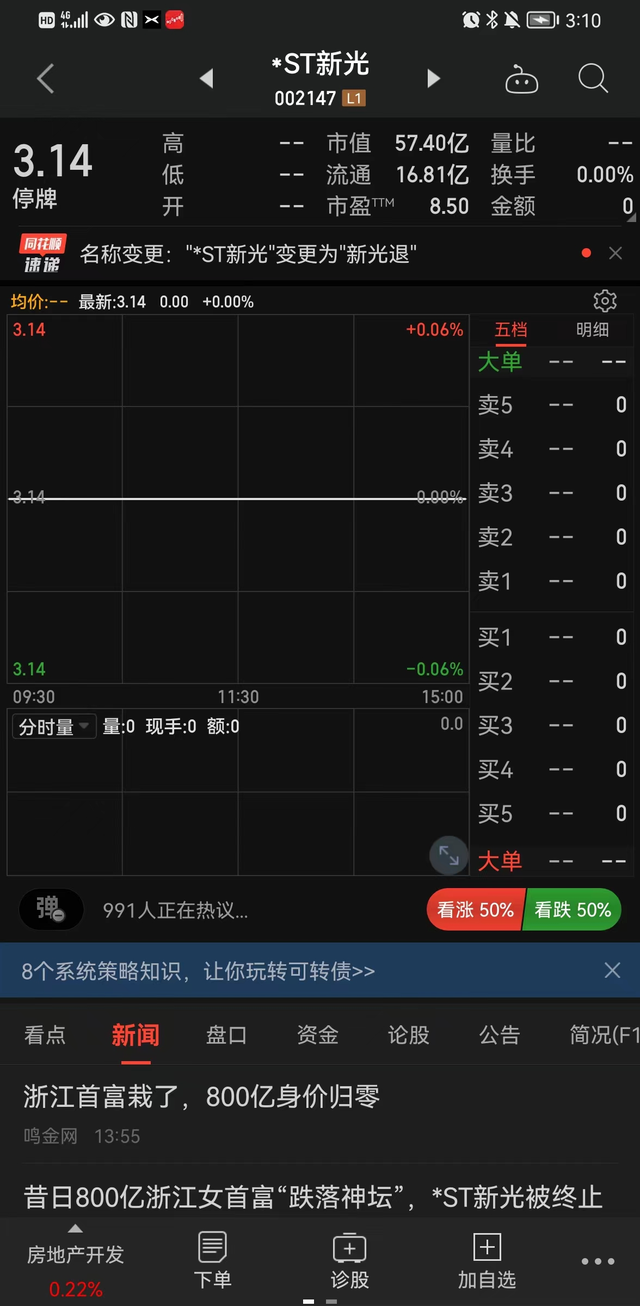
Task: Go back using the top-left arrow
Action: point(45,79)
